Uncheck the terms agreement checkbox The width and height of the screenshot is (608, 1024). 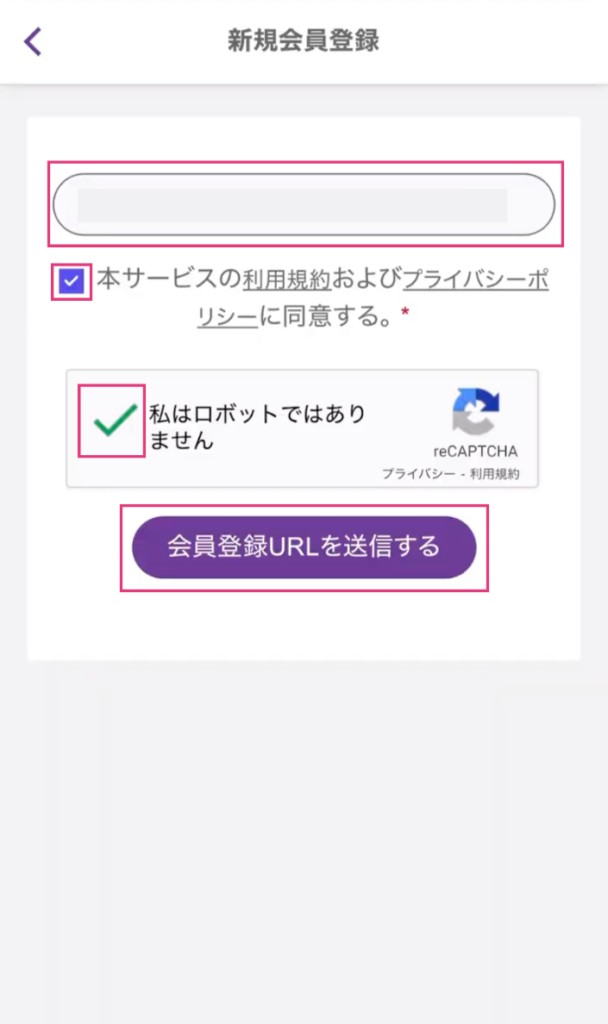(x=70, y=282)
